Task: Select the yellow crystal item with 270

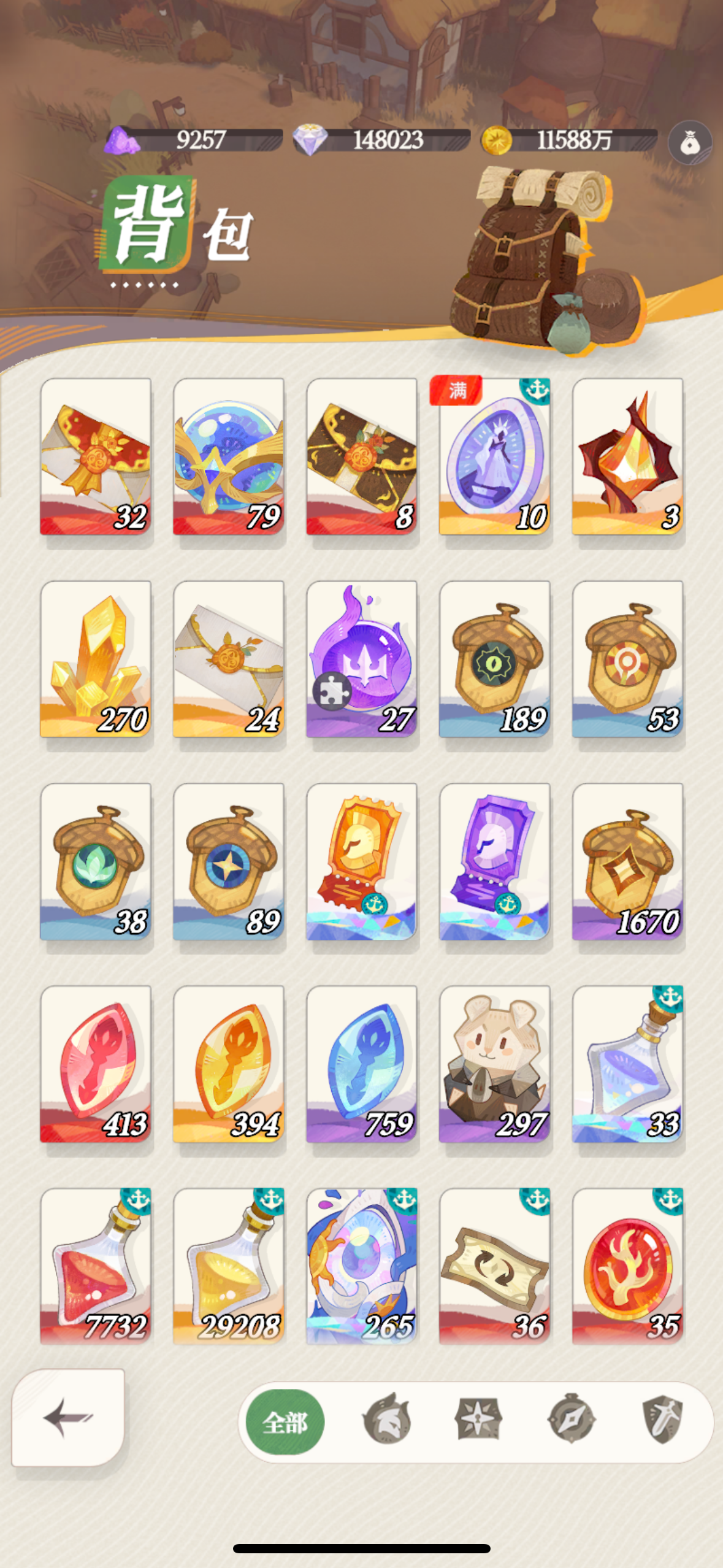Action: [x=96, y=659]
